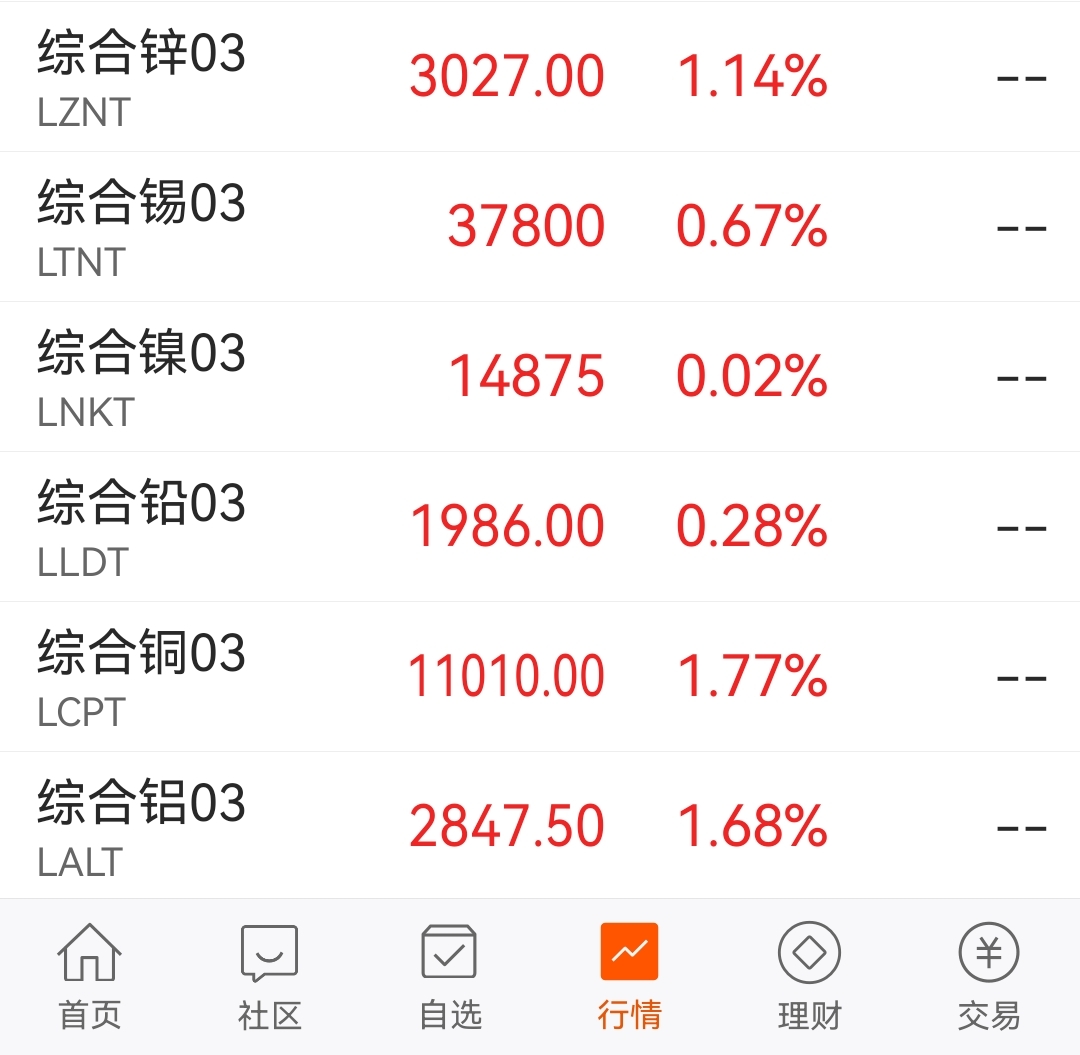Open the 综合锌03 LZNT quote row
Viewport: 1080px width, 1055px height.
(x=540, y=77)
